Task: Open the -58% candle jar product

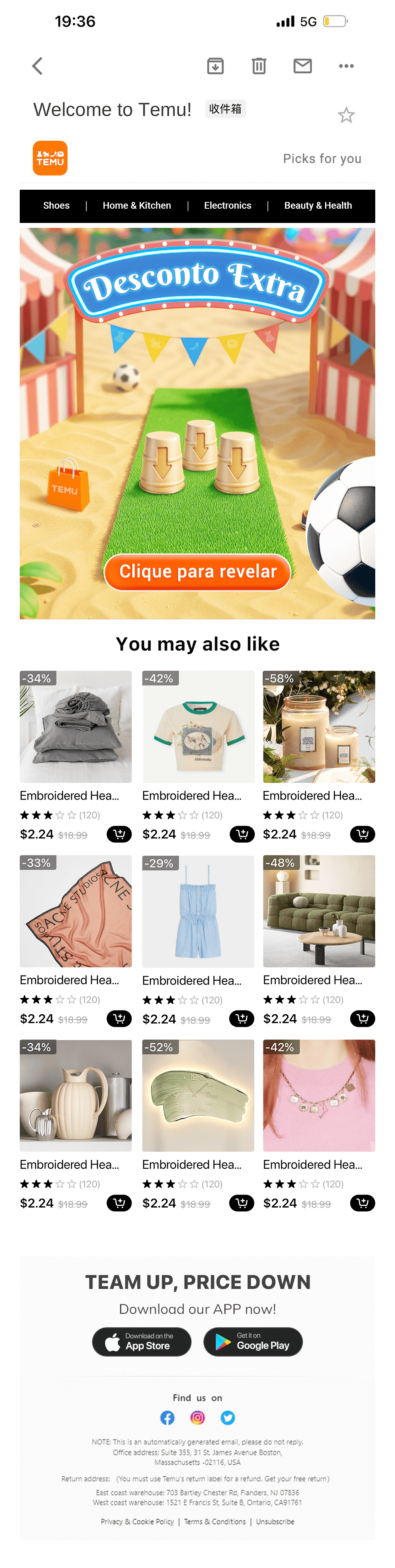Action: pos(319,727)
